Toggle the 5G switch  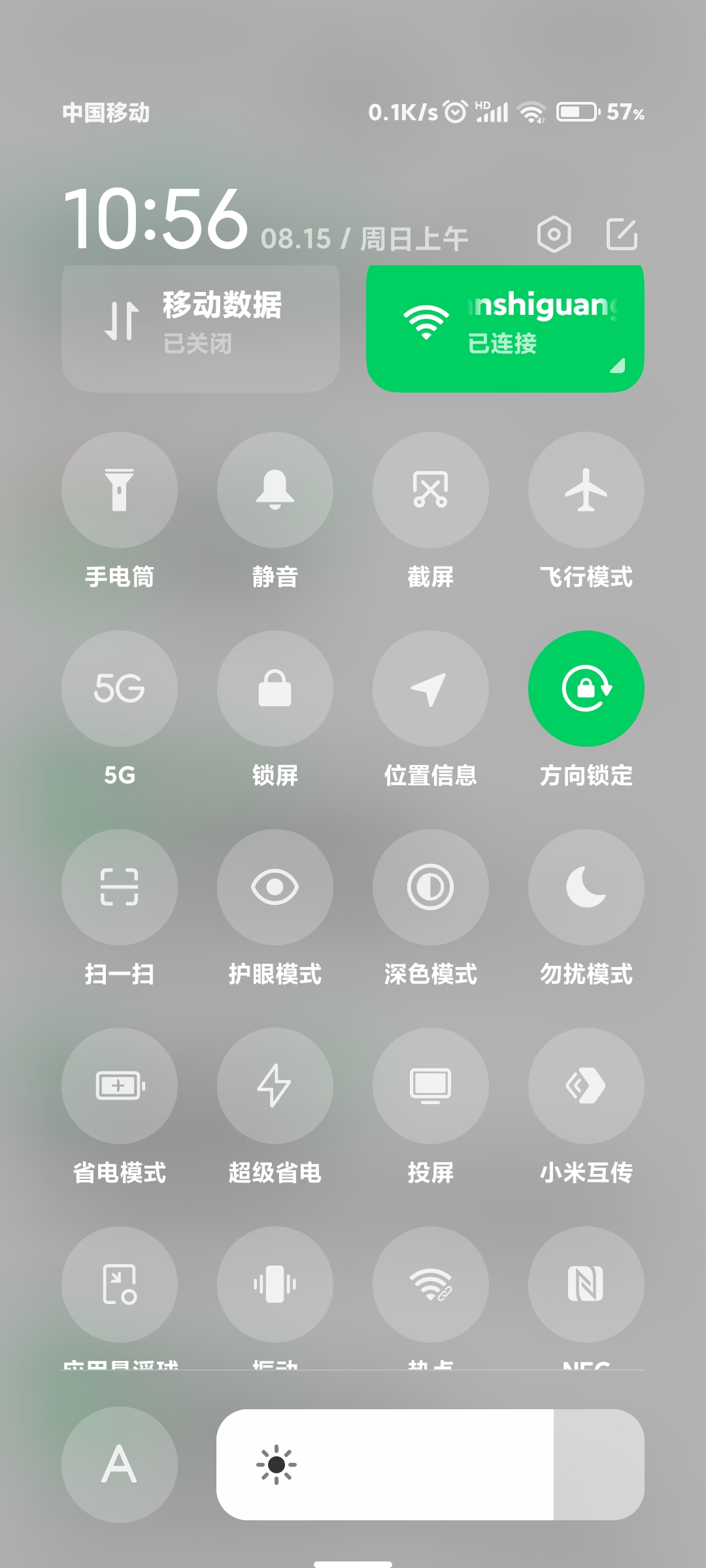click(120, 689)
